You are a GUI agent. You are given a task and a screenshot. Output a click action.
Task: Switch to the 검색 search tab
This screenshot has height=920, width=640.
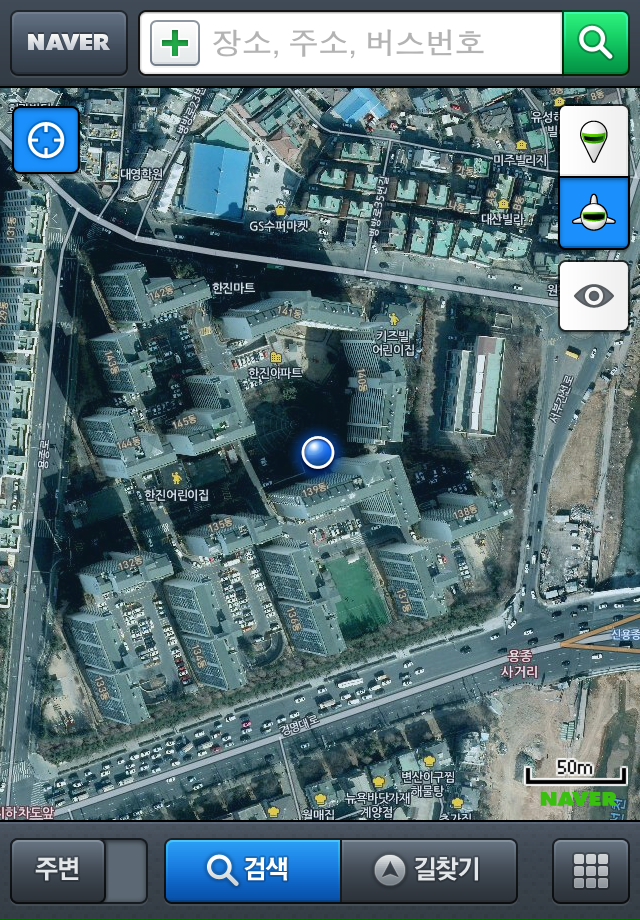[252, 870]
